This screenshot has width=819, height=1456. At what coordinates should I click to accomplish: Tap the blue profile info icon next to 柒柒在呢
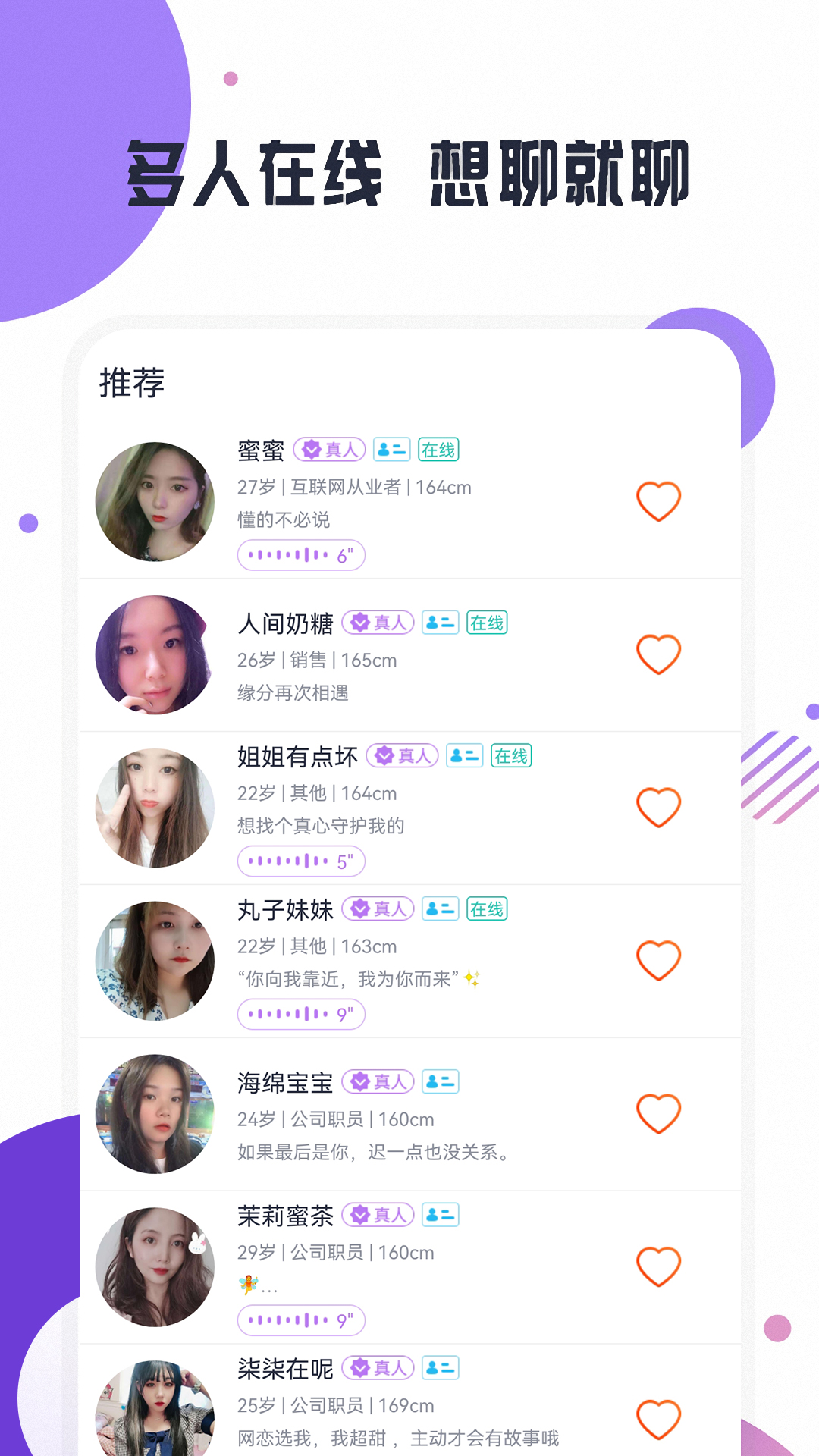[440, 1368]
